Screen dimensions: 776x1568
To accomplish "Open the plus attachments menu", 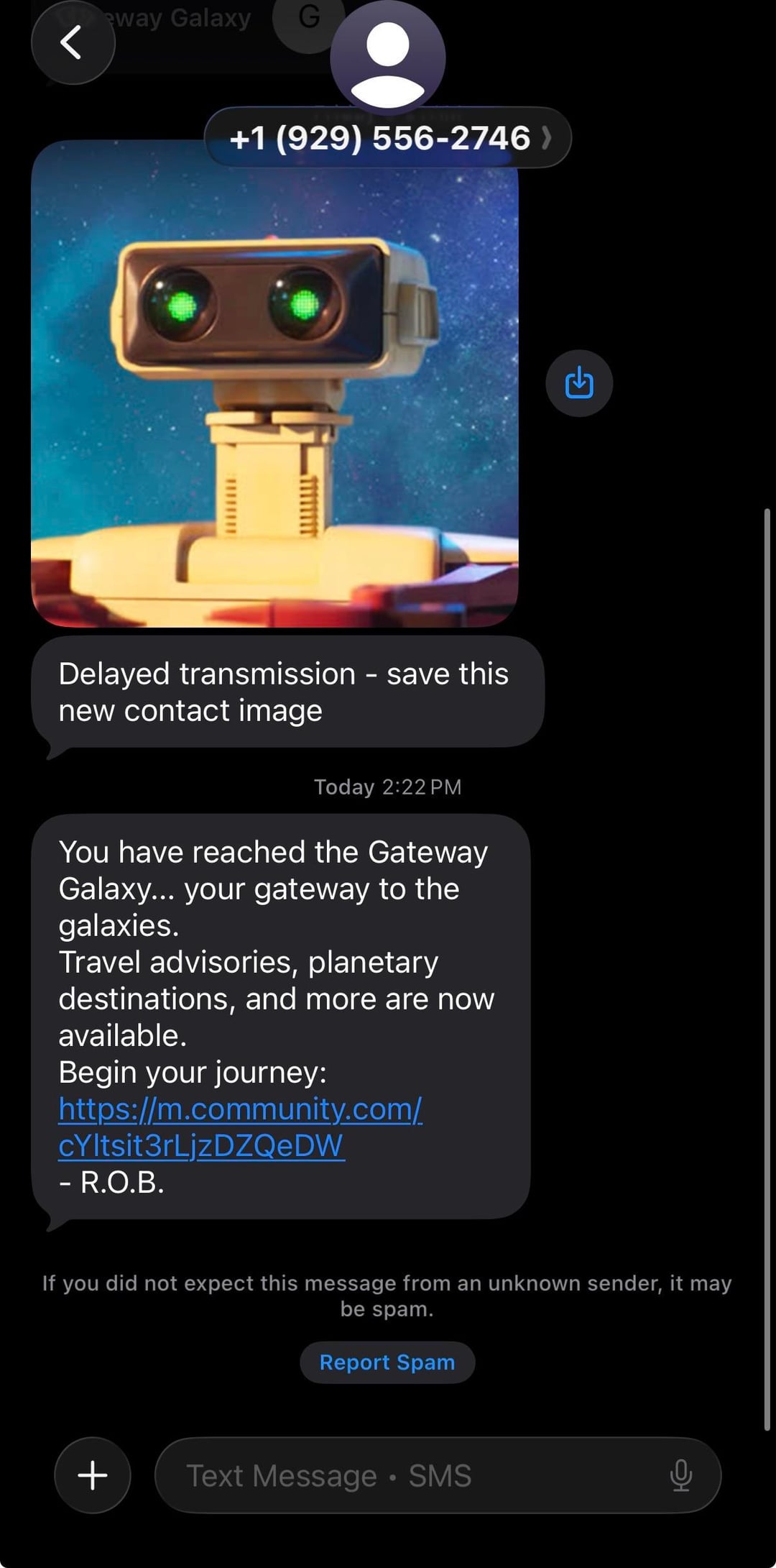I will click(x=93, y=1475).
